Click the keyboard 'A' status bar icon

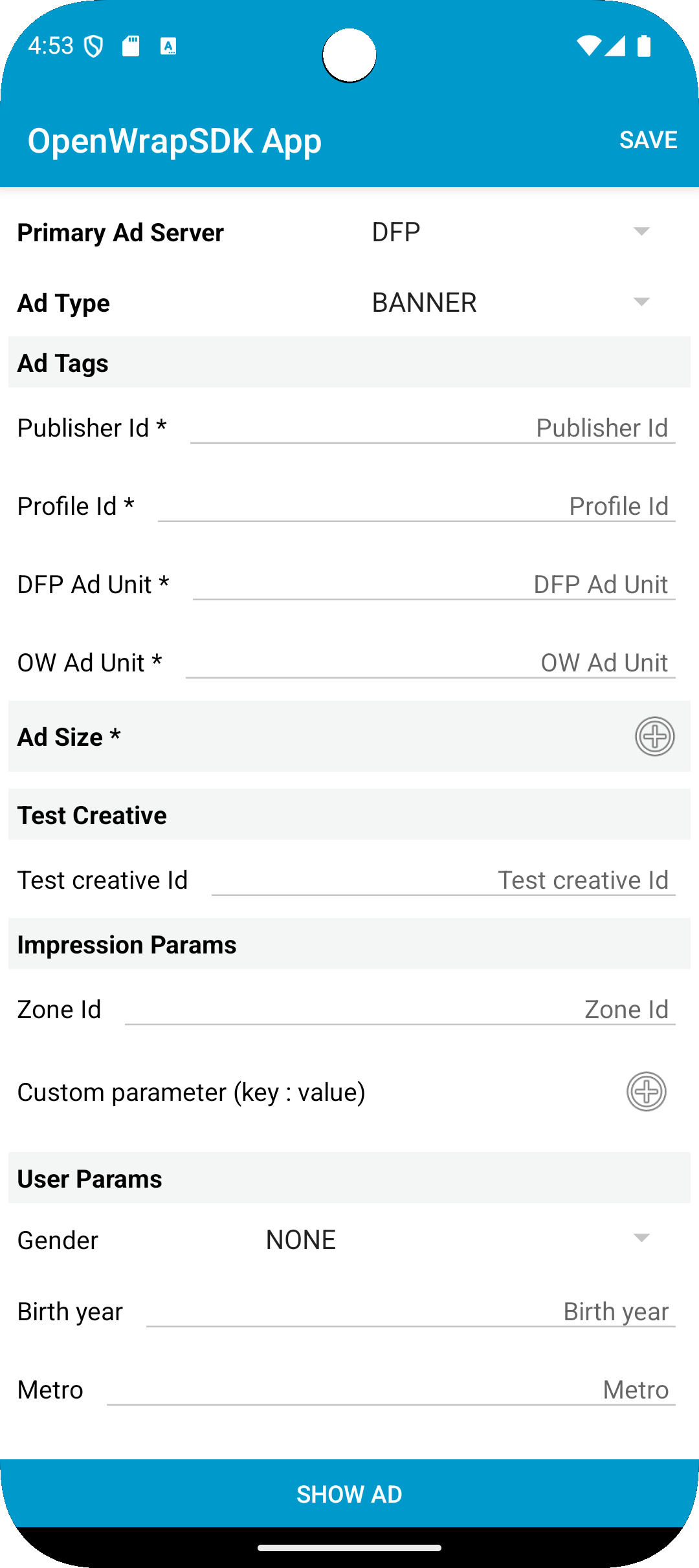tap(169, 45)
